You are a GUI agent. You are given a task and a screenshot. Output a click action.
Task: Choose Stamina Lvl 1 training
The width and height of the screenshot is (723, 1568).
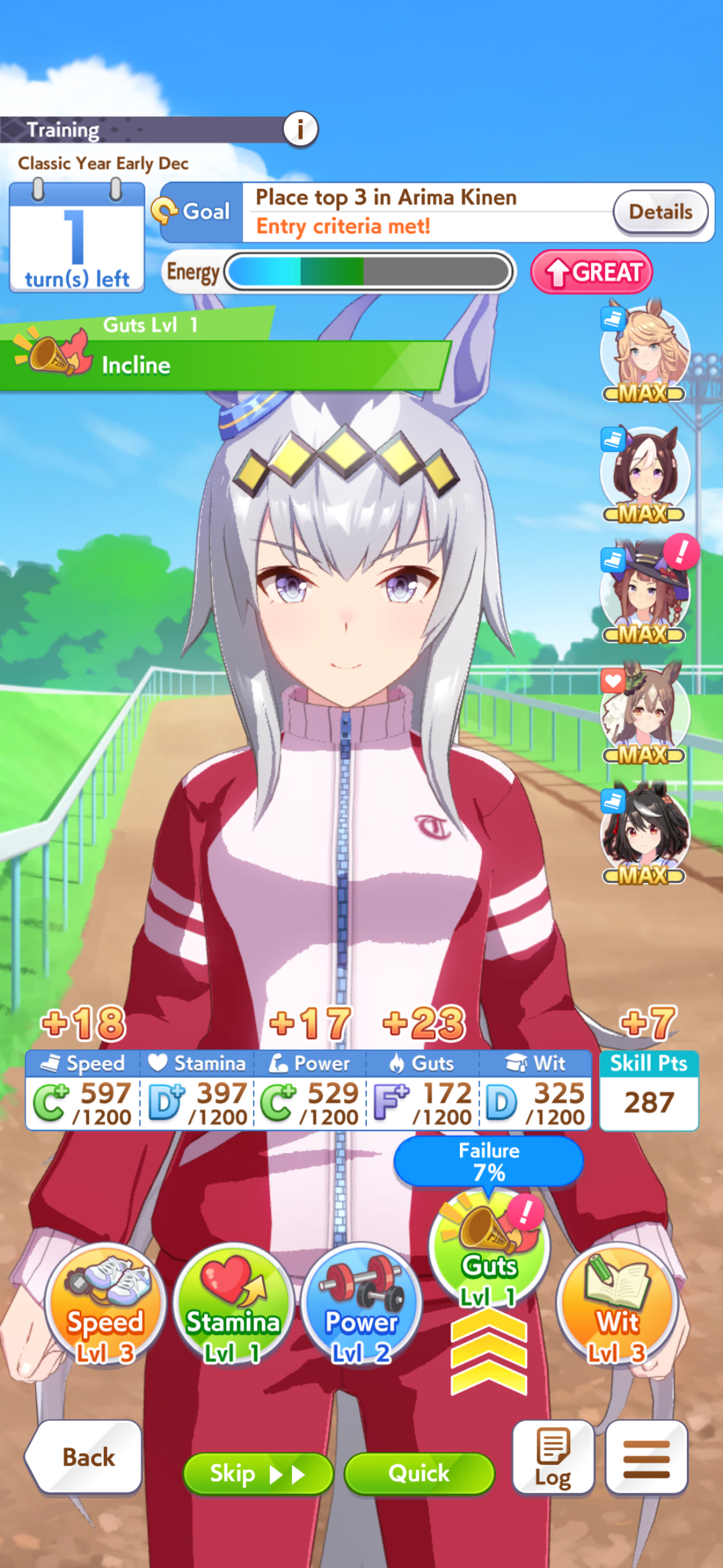tap(233, 1304)
